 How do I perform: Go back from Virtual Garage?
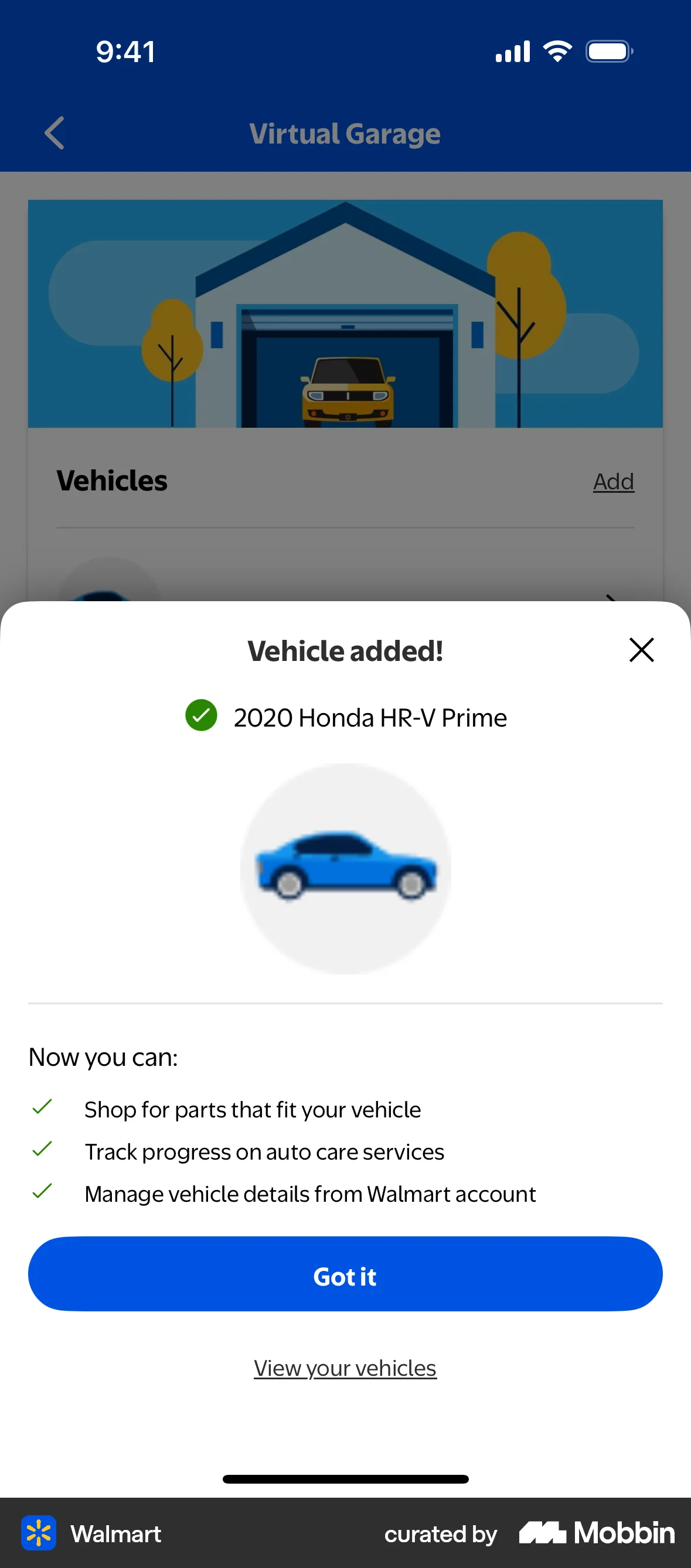tap(55, 134)
